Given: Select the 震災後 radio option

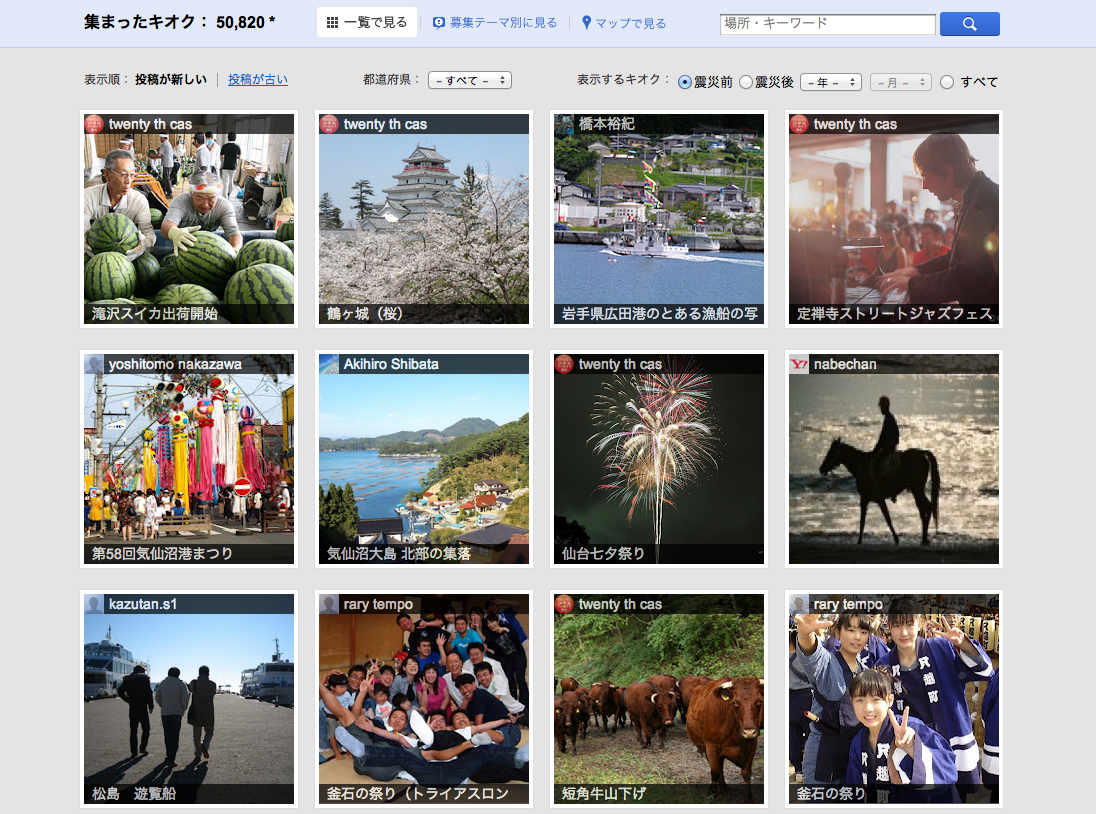Looking at the screenshot, I should [746, 82].
